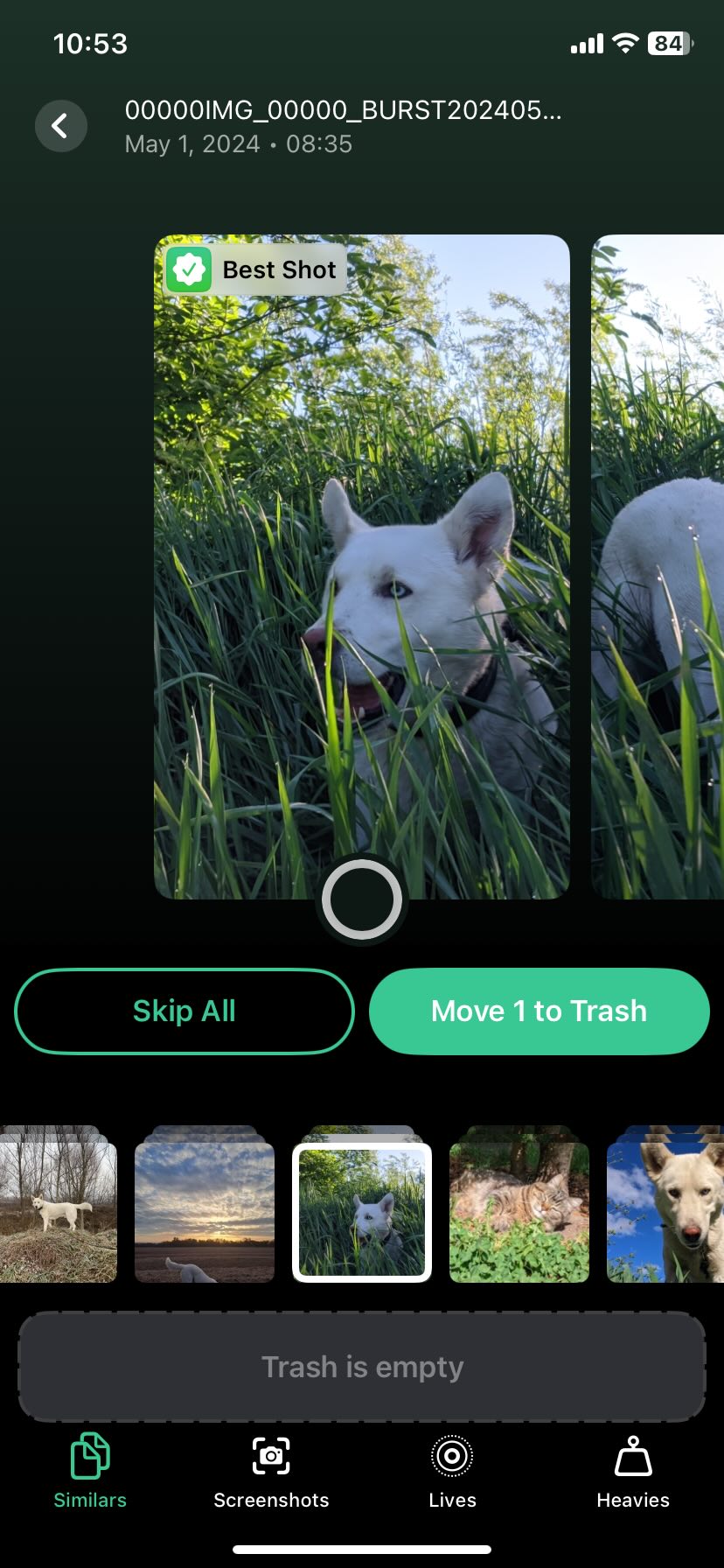
Task: Switch to the Lives tab
Action: click(x=452, y=1473)
